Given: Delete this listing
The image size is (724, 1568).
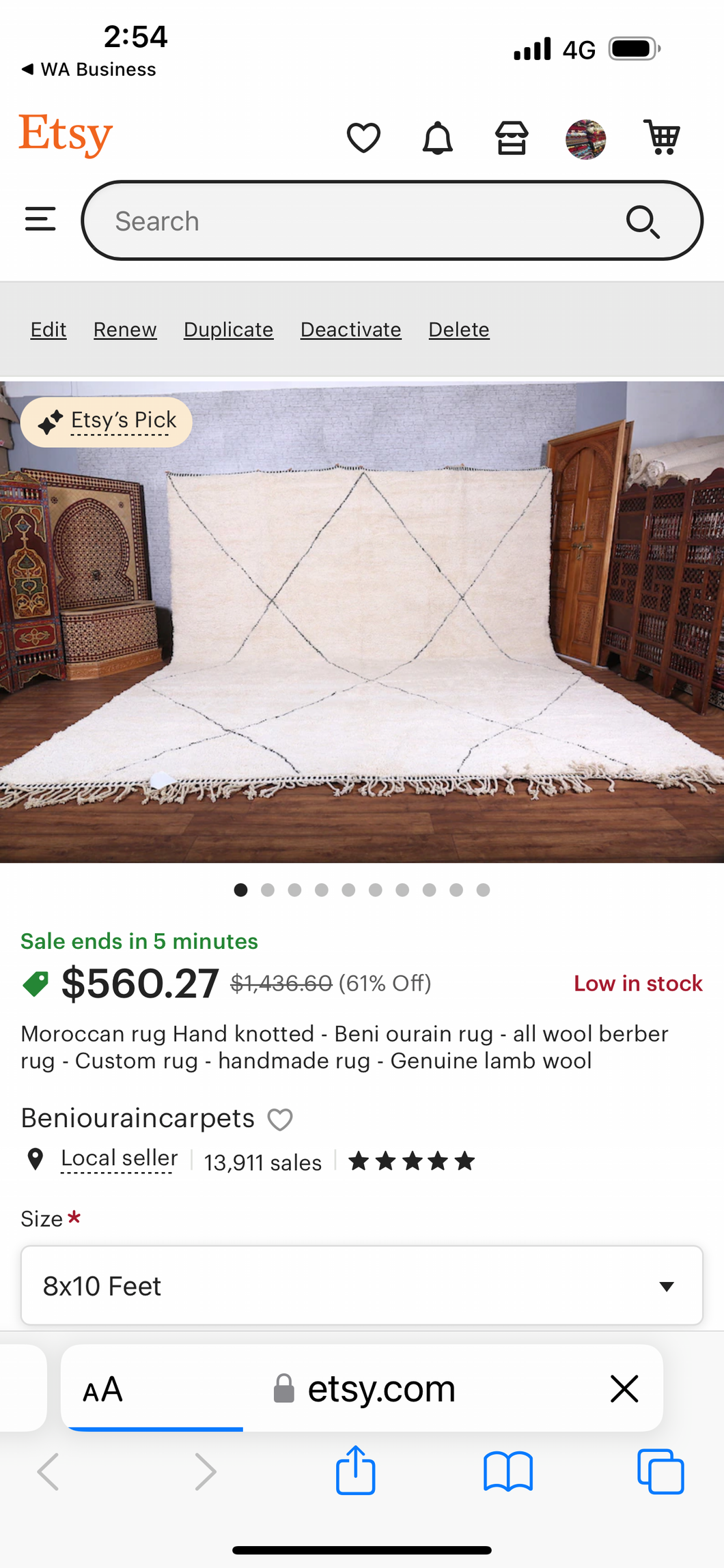Looking at the screenshot, I should (x=458, y=330).
